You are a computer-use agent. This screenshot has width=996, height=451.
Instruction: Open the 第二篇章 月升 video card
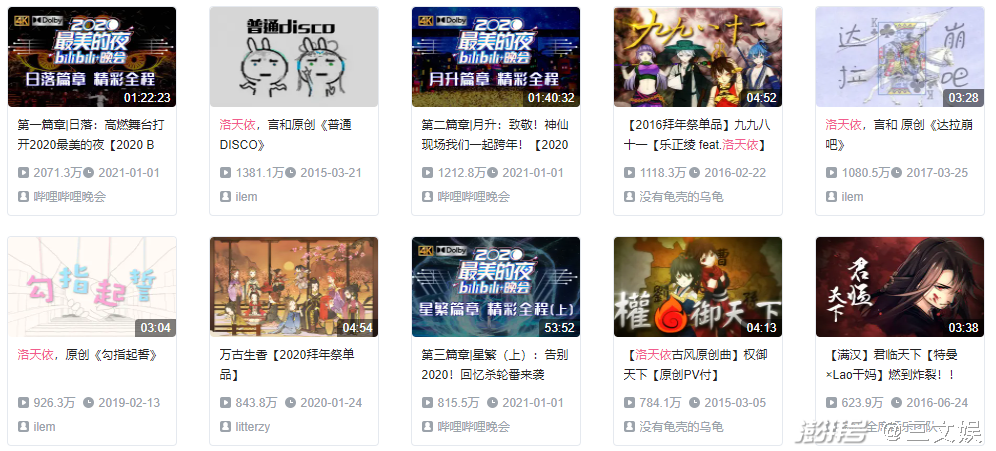point(496,57)
